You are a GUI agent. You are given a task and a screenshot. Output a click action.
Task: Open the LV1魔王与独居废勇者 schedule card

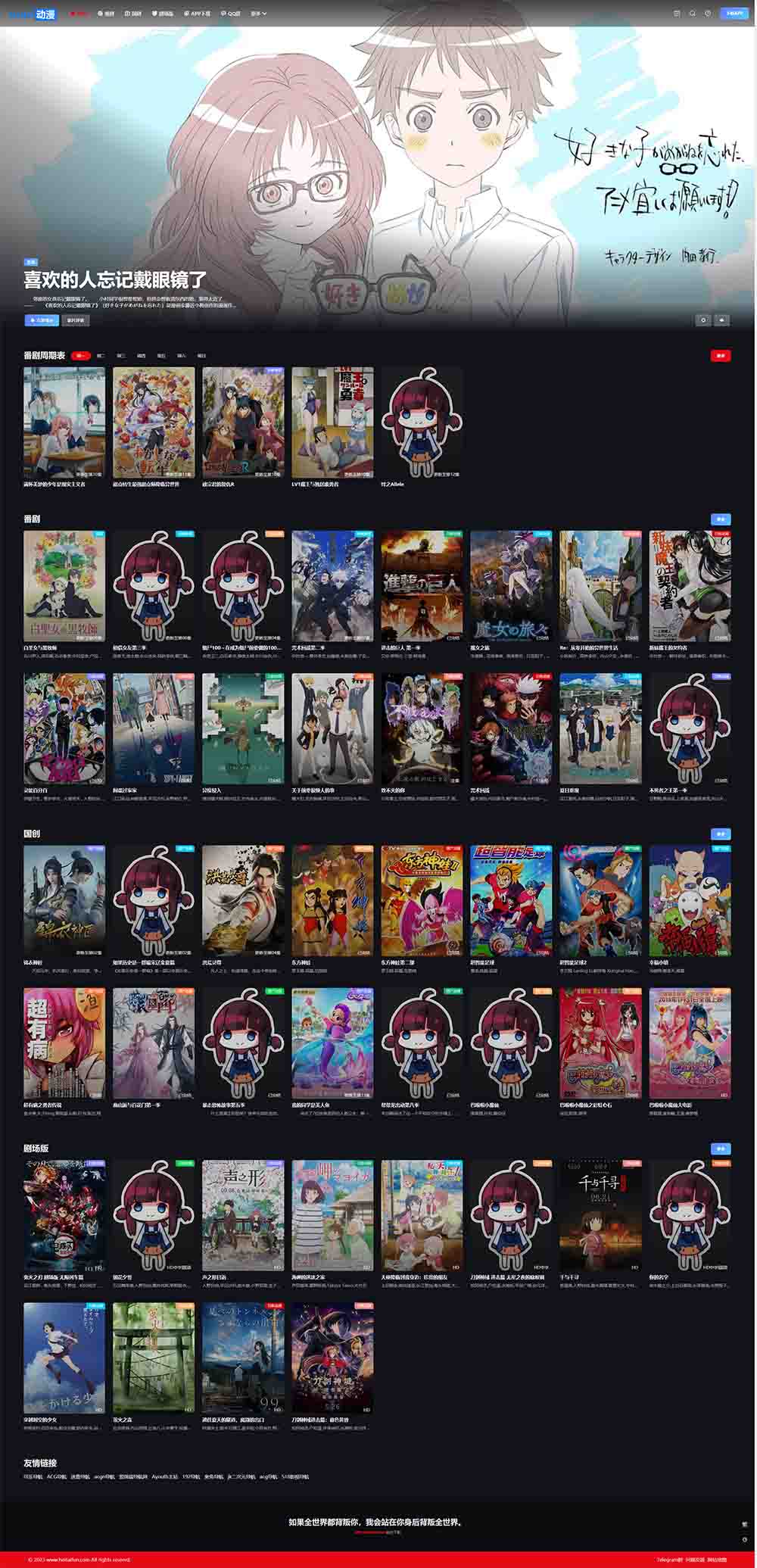pos(332,422)
